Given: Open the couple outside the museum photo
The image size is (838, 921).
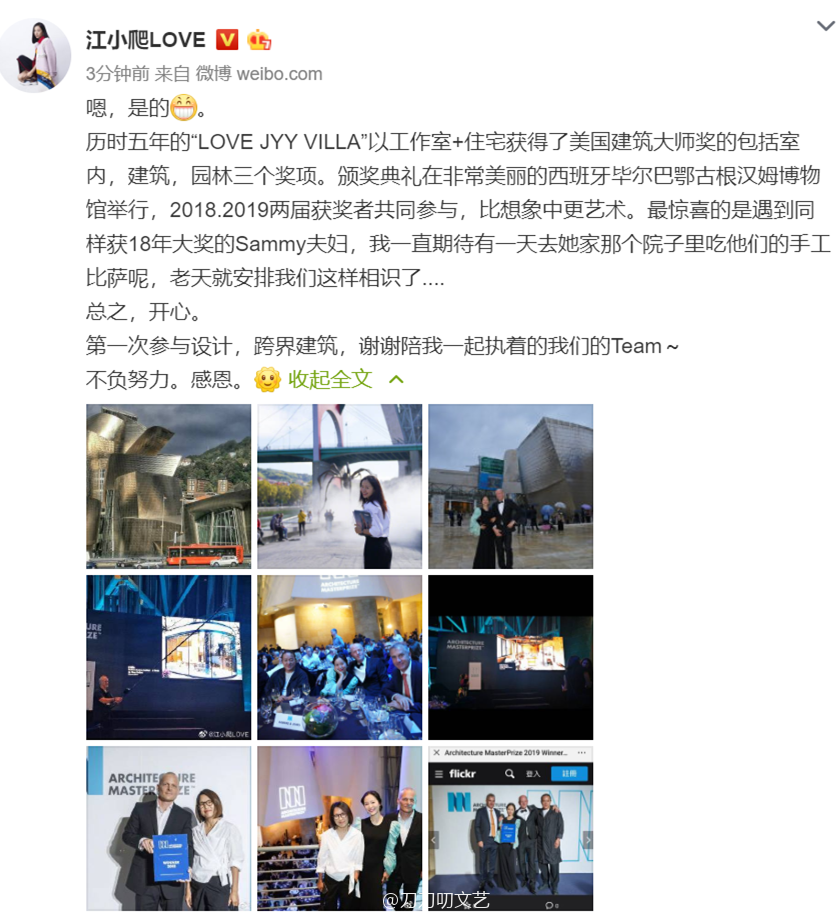Looking at the screenshot, I should point(510,486).
